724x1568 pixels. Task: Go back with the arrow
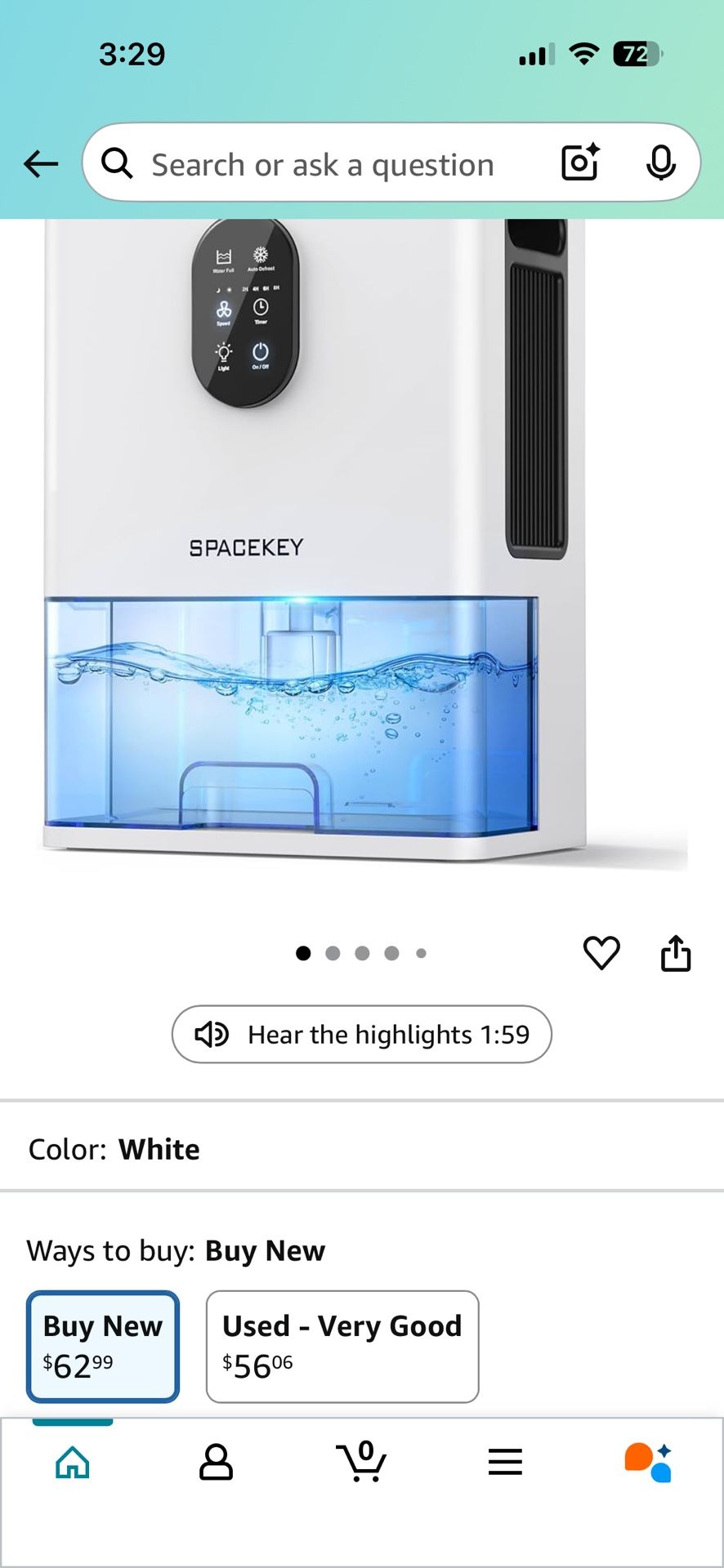[x=39, y=163]
